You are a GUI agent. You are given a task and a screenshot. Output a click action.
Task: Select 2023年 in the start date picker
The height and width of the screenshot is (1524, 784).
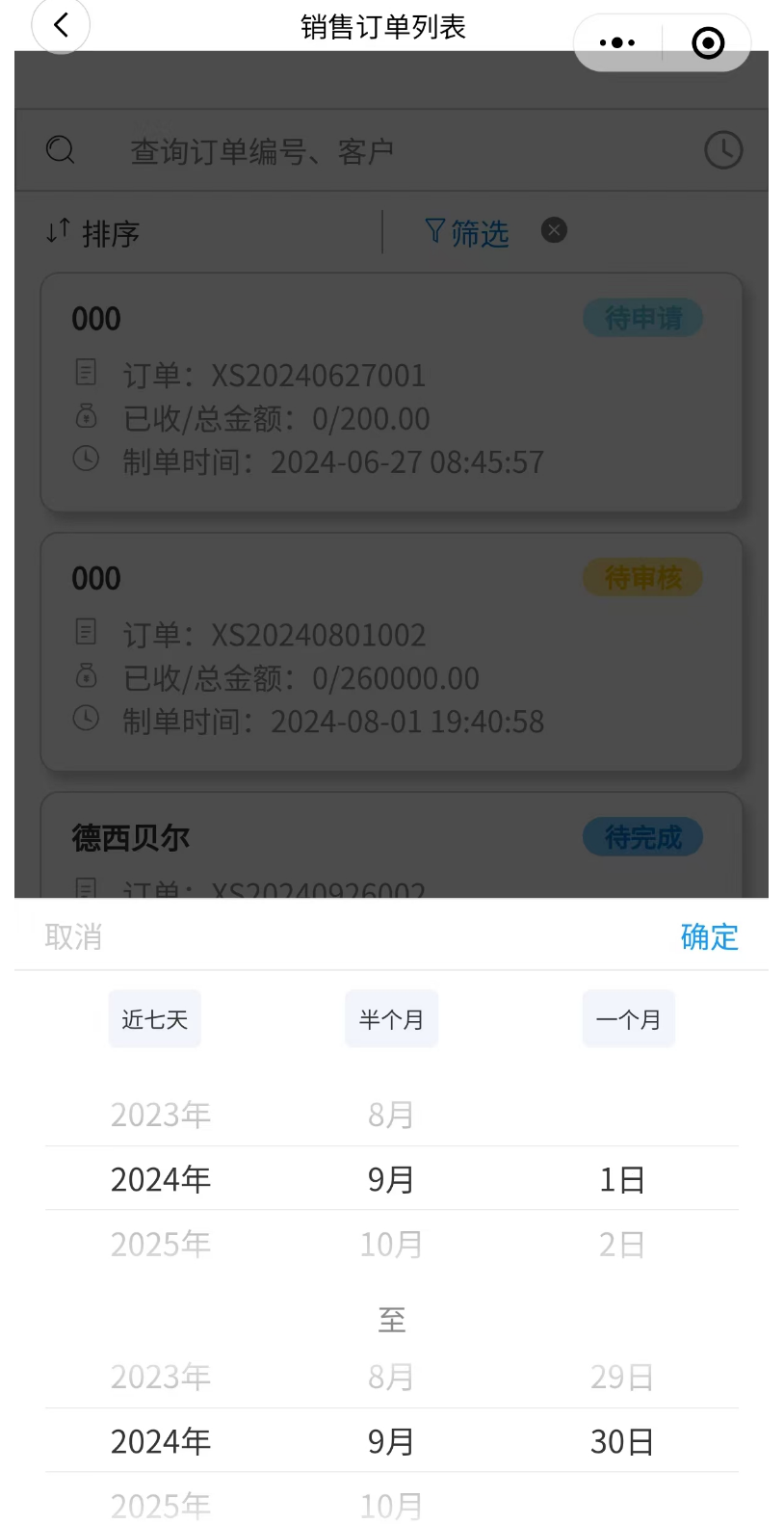160,1115
